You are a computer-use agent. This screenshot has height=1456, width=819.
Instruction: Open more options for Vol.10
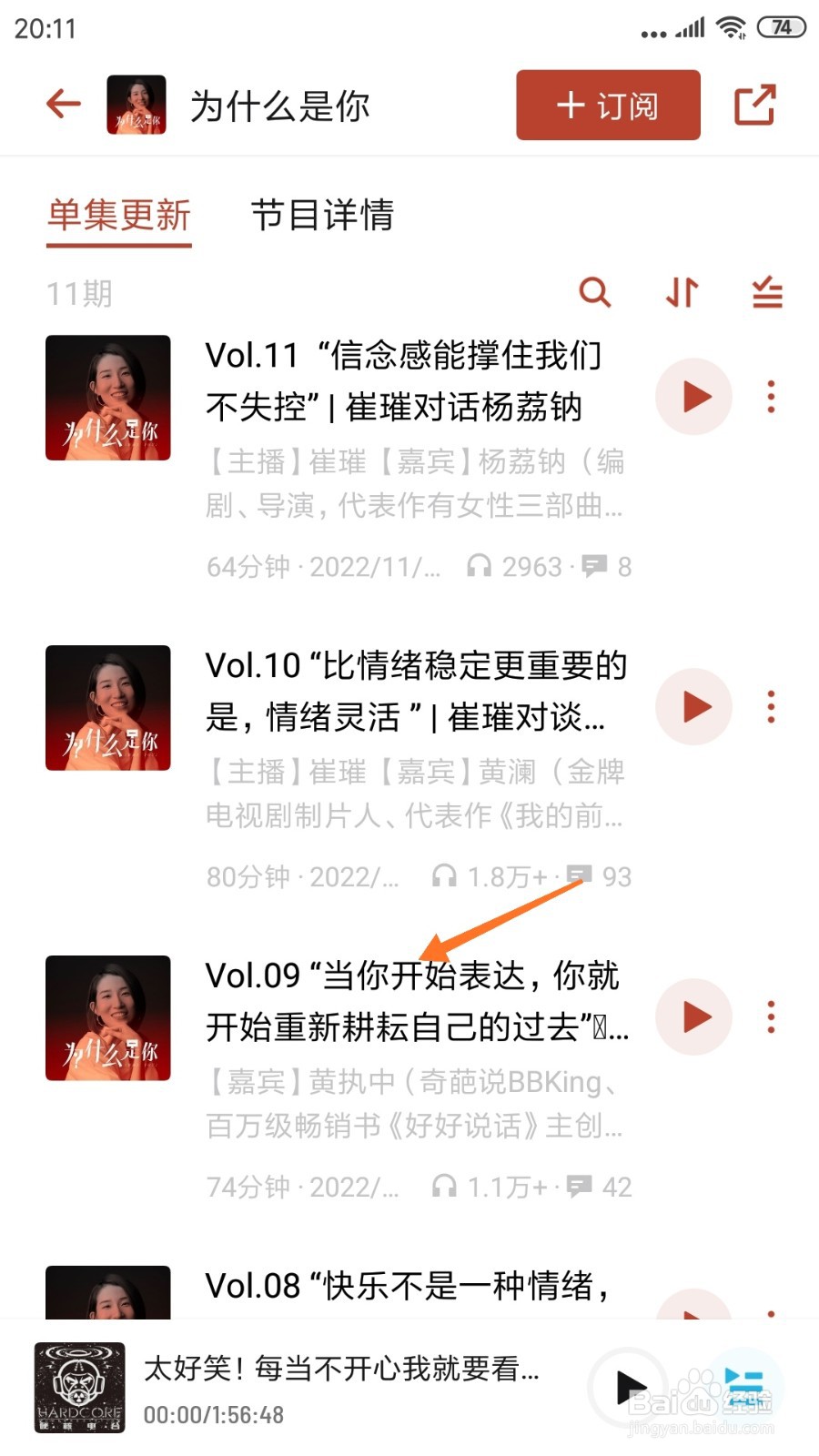pyautogui.click(x=771, y=707)
